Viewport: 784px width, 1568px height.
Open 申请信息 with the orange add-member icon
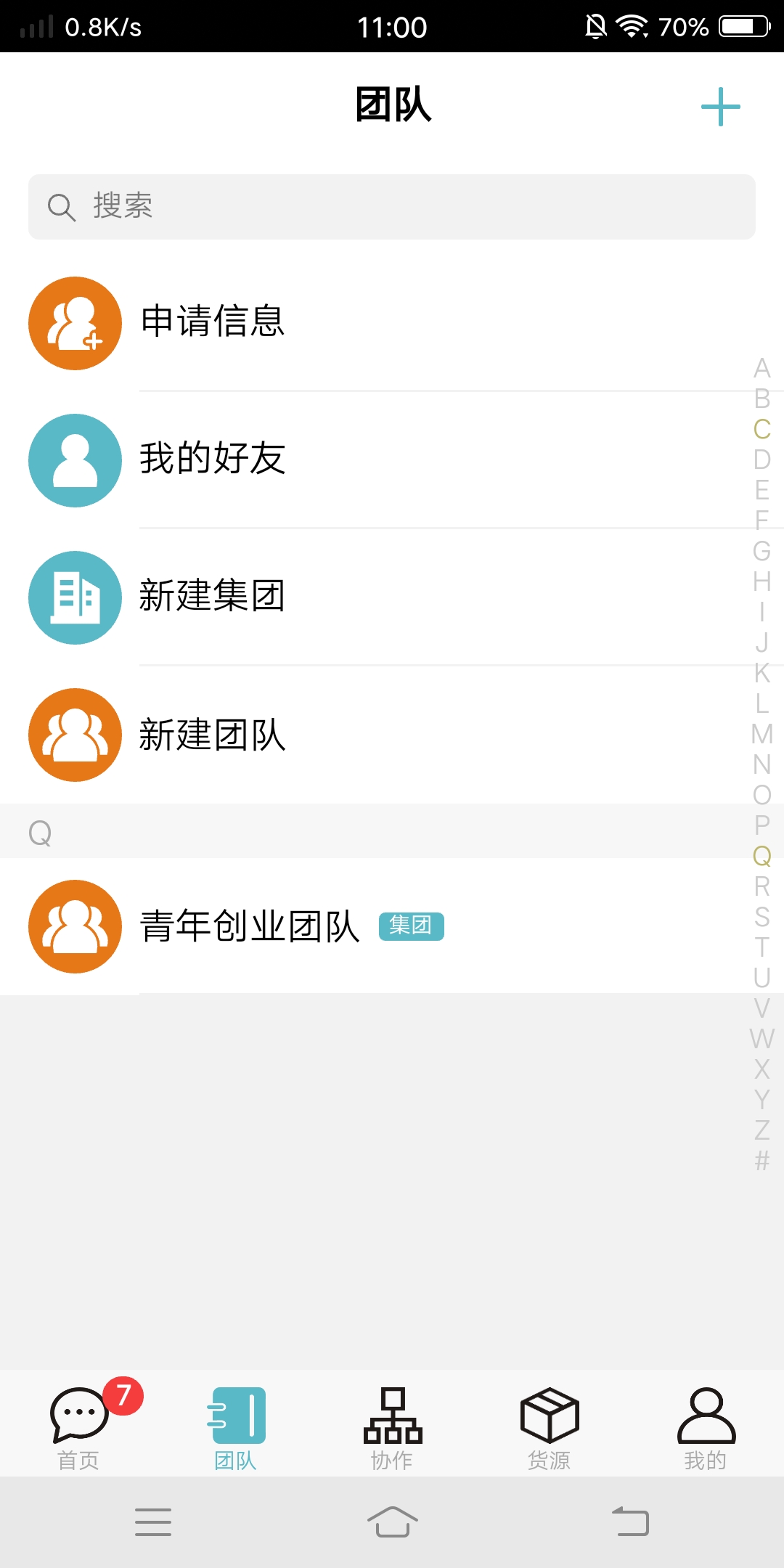75,323
